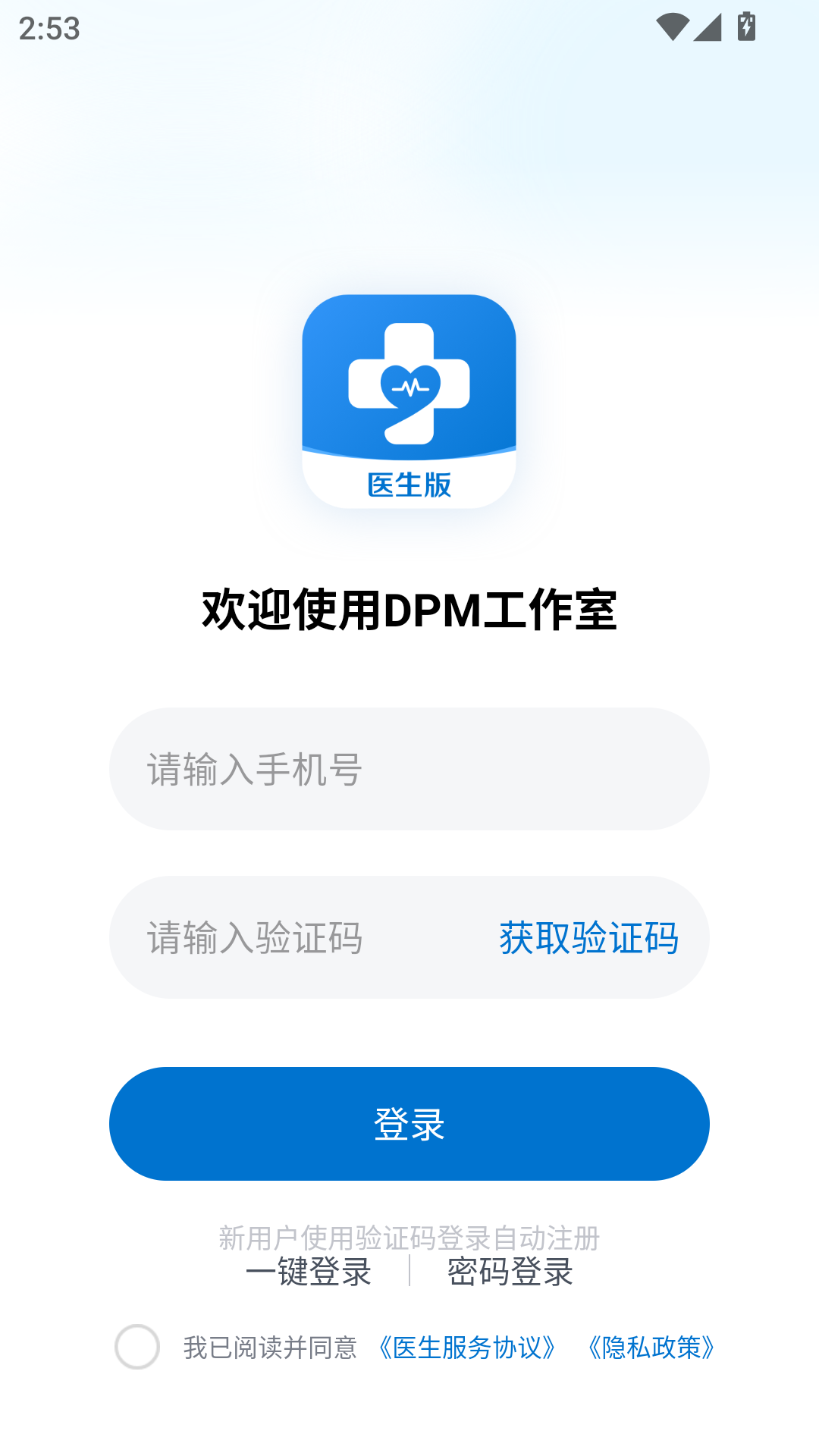This screenshot has height=1456, width=819.
Task: Tap the charging battery icon
Action: [x=746, y=25]
